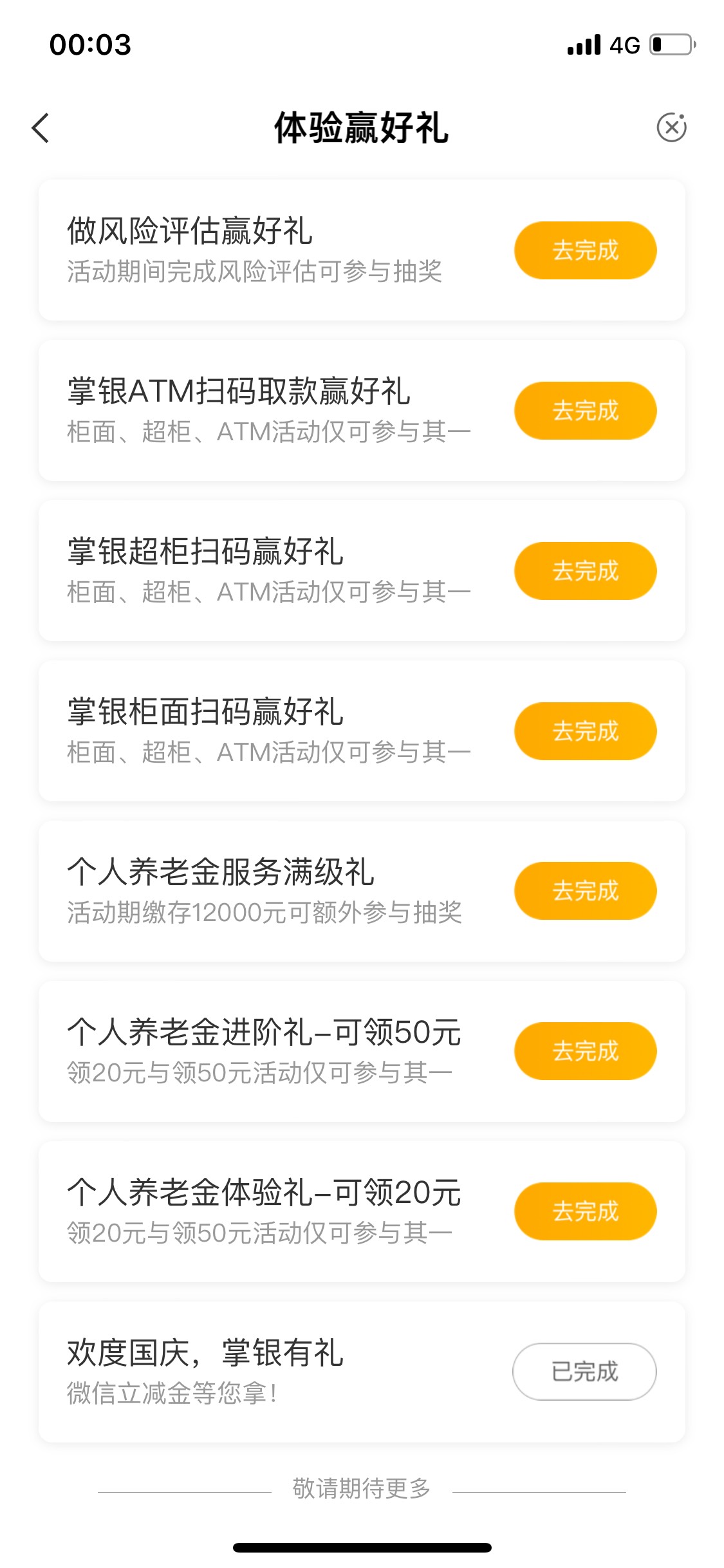The image size is (724, 1568).
Task: Tap 去完成 for 做风险评估赢好礼
Action: point(585,250)
